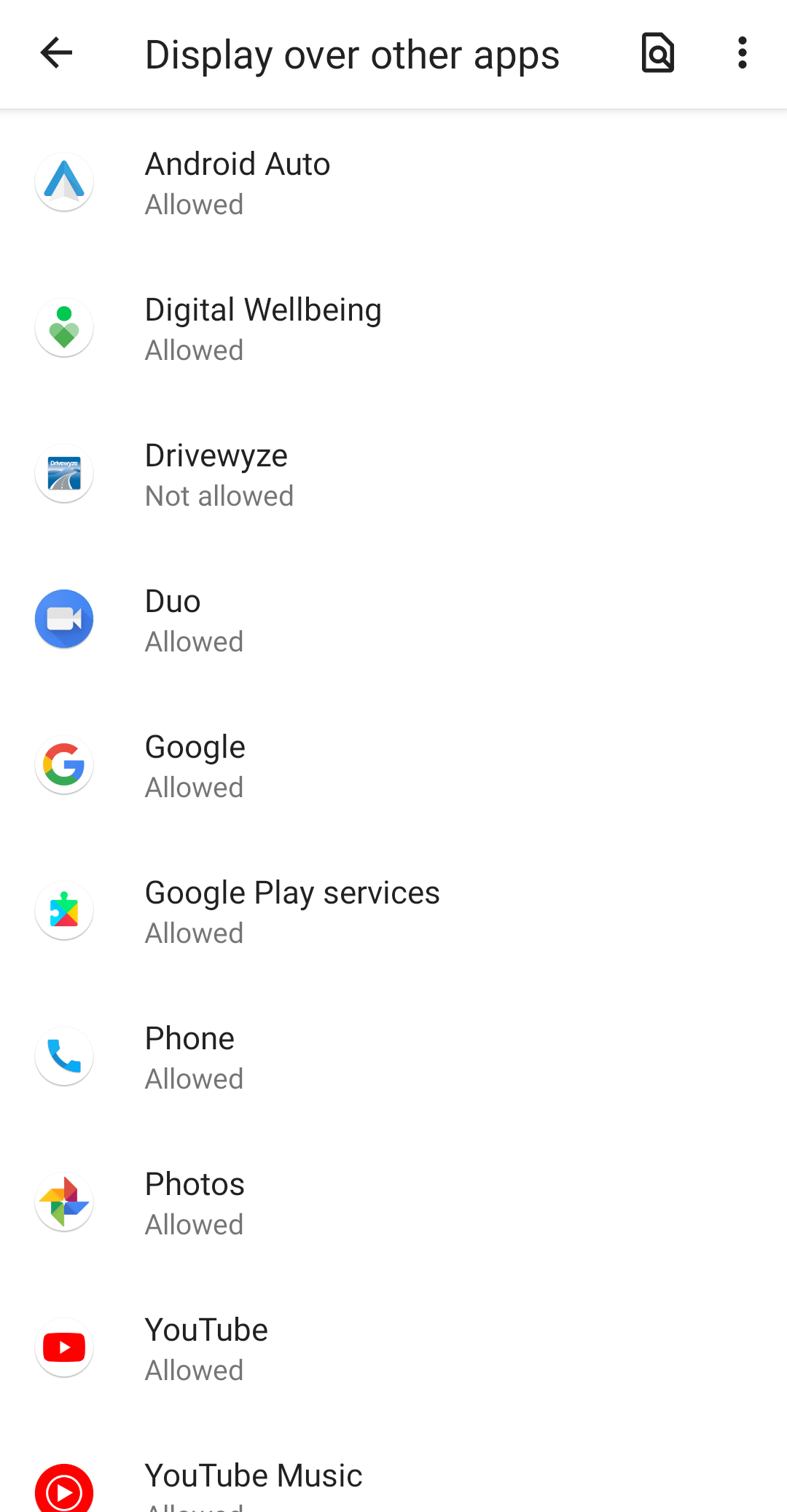This screenshot has height=1512, width=787.
Task: Select the Photos pinwheel icon
Action: pyautogui.click(x=64, y=1202)
